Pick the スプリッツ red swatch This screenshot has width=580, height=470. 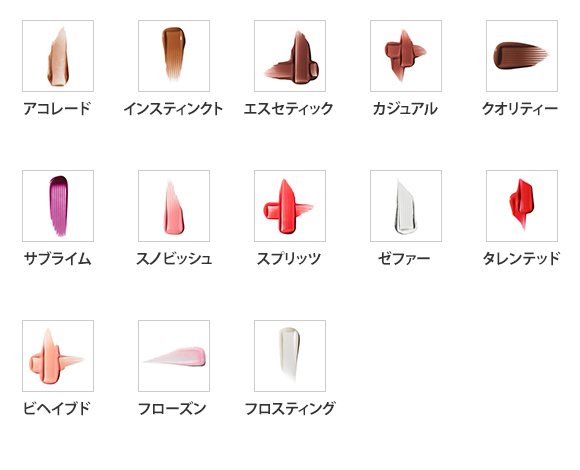(290, 206)
